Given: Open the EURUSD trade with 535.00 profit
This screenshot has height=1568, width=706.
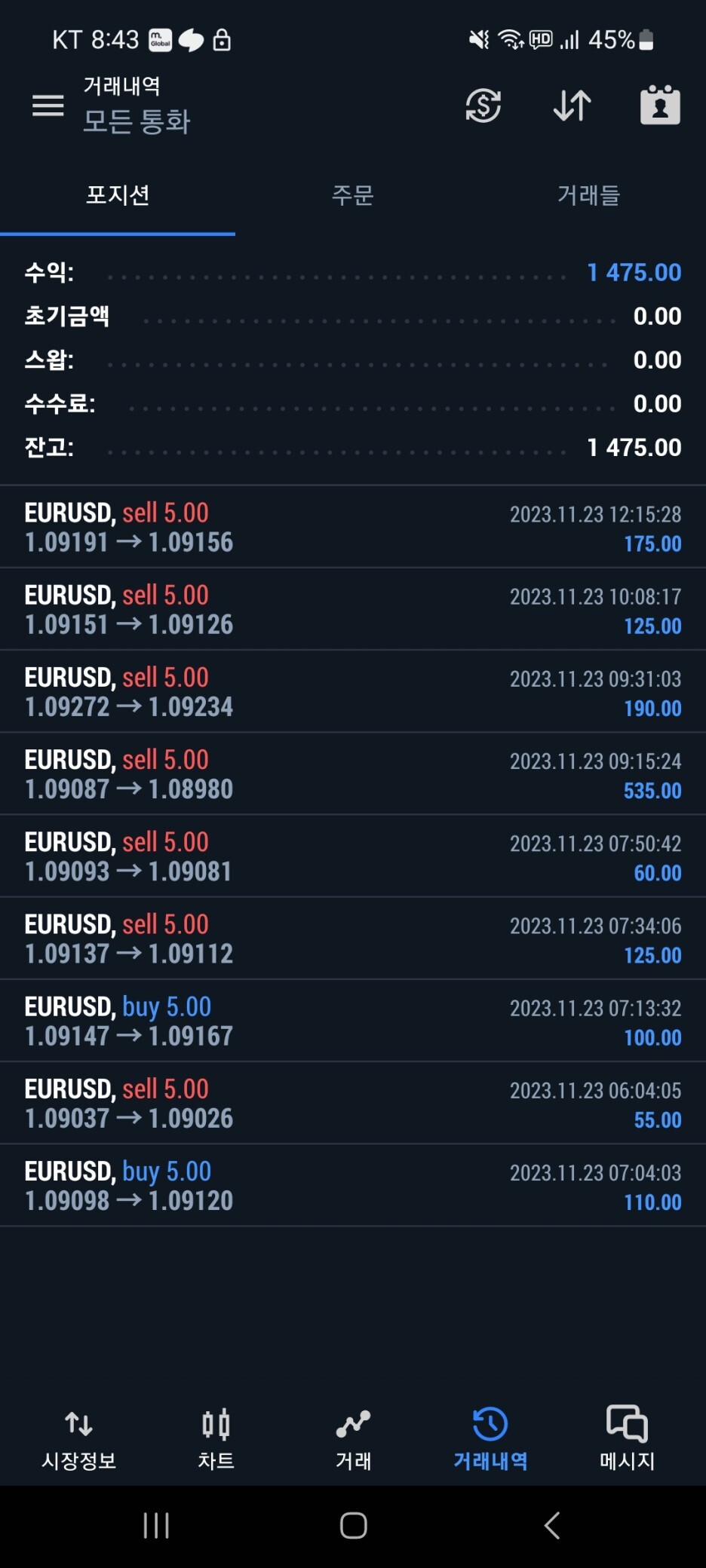Looking at the screenshot, I should (x=353, y=774).
